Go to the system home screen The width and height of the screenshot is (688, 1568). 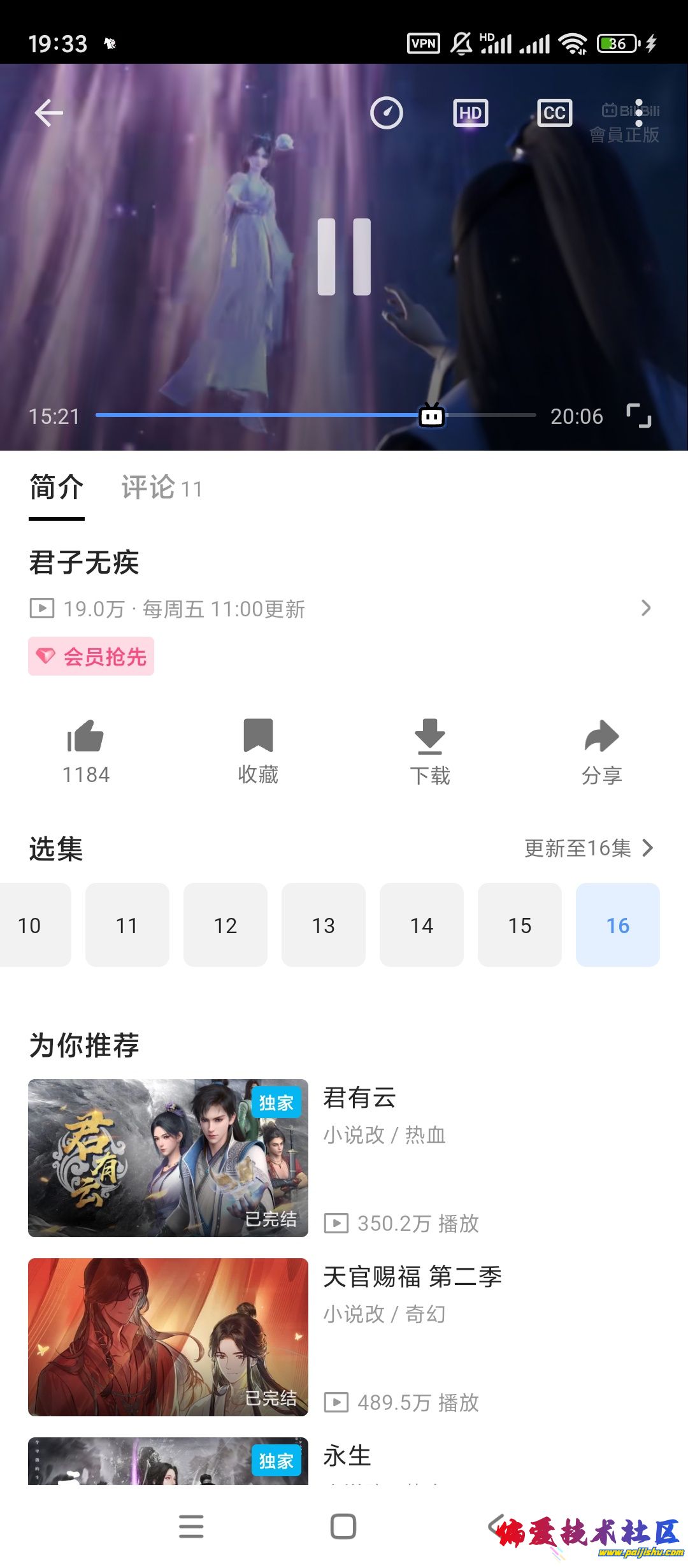tap(343, 1527)
